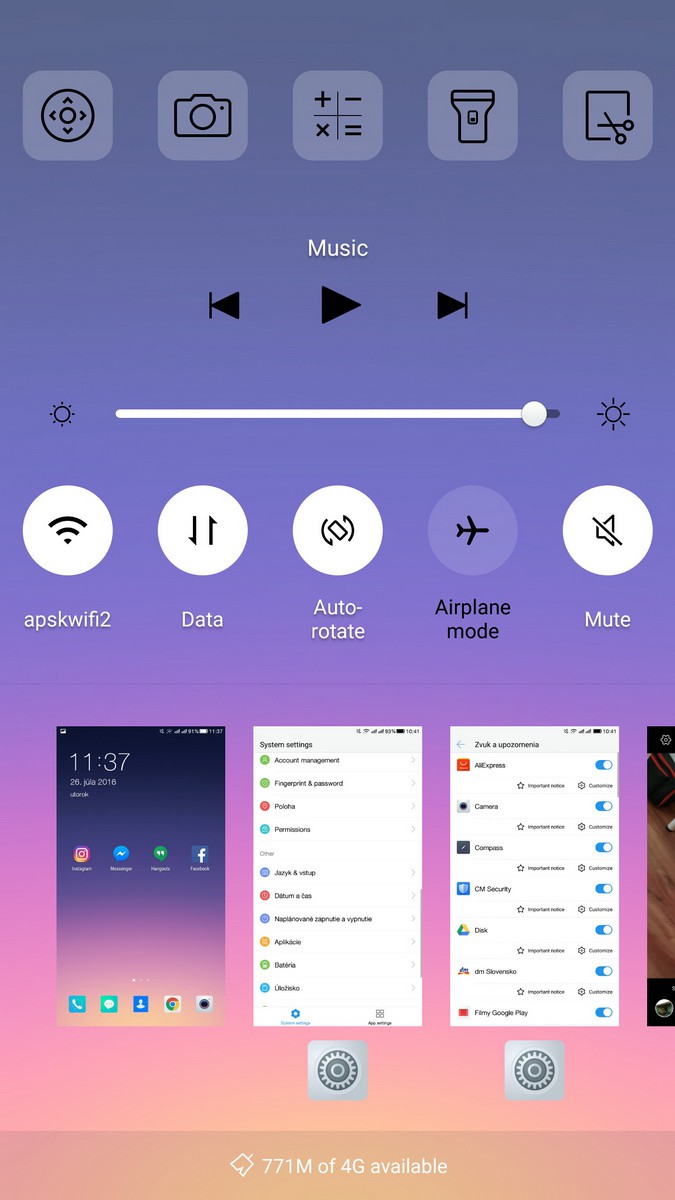The width and height of the screenshot is (675, 1200).
Task: Start the screenshot clipping tool
Action: click(x=607, y=116)
